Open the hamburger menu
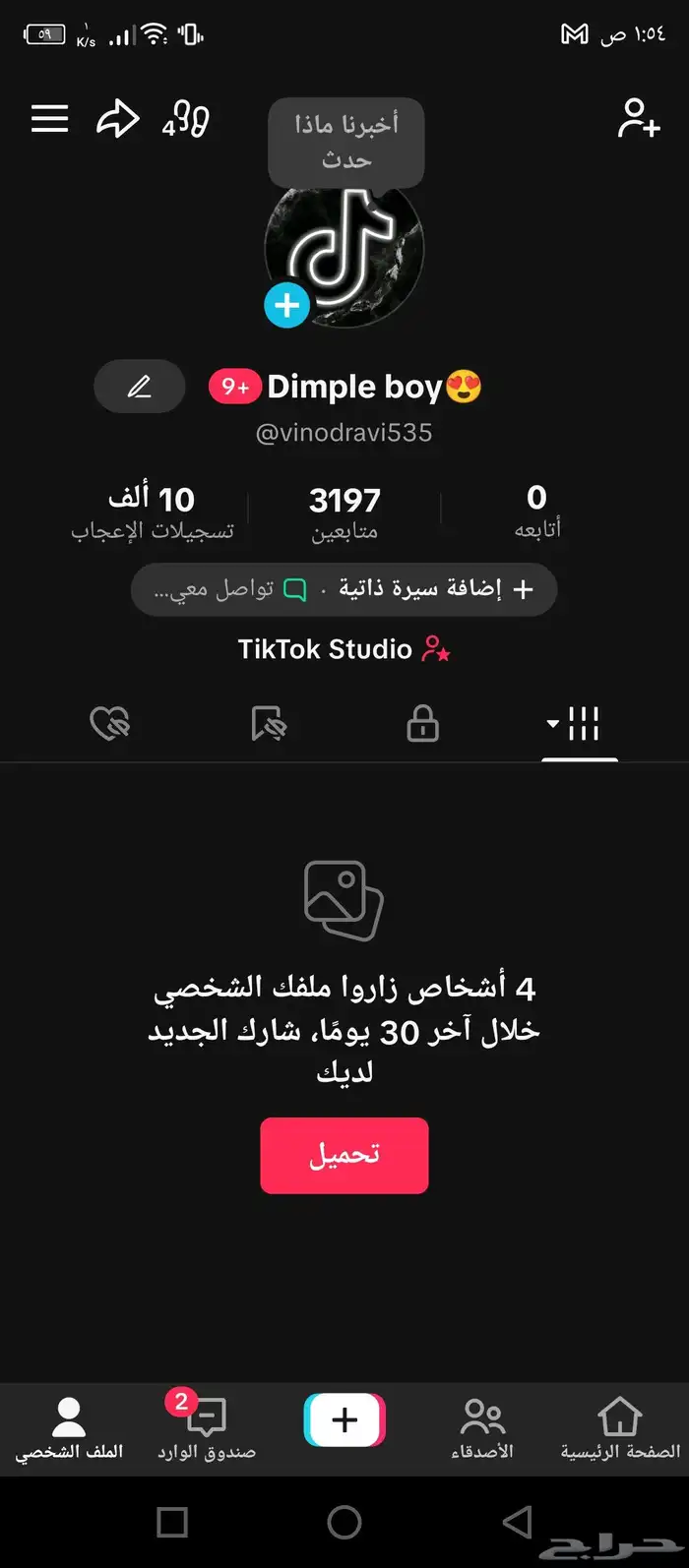 coord(49,119)
